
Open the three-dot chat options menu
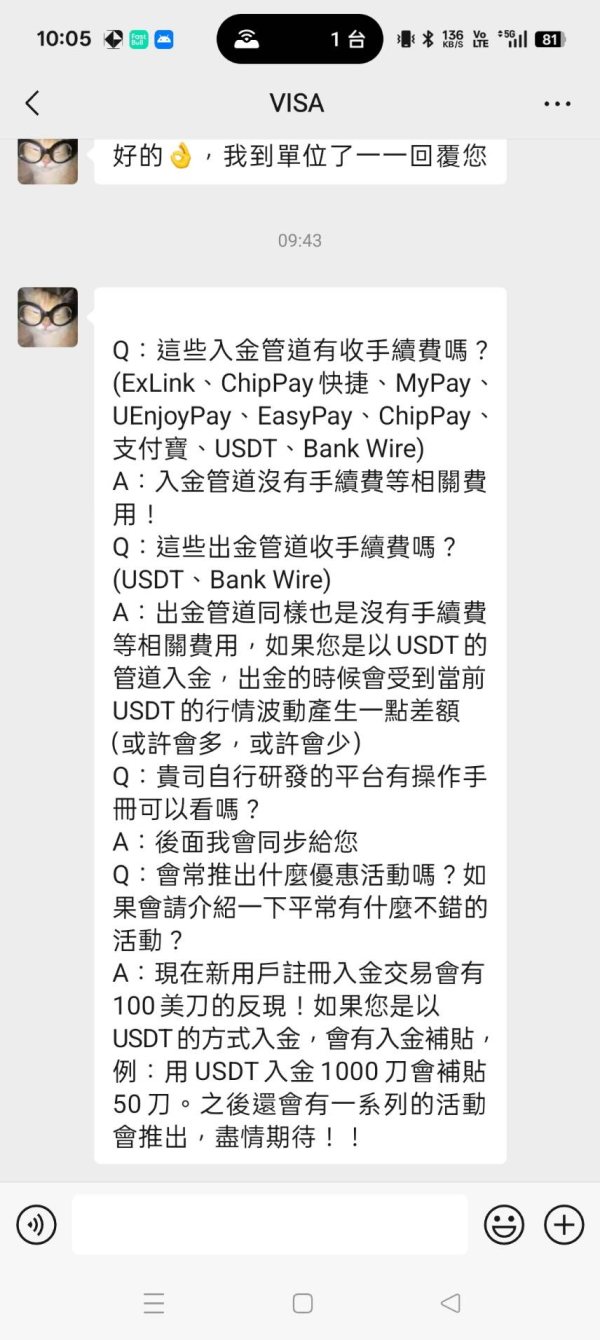[x=557, y=103]
